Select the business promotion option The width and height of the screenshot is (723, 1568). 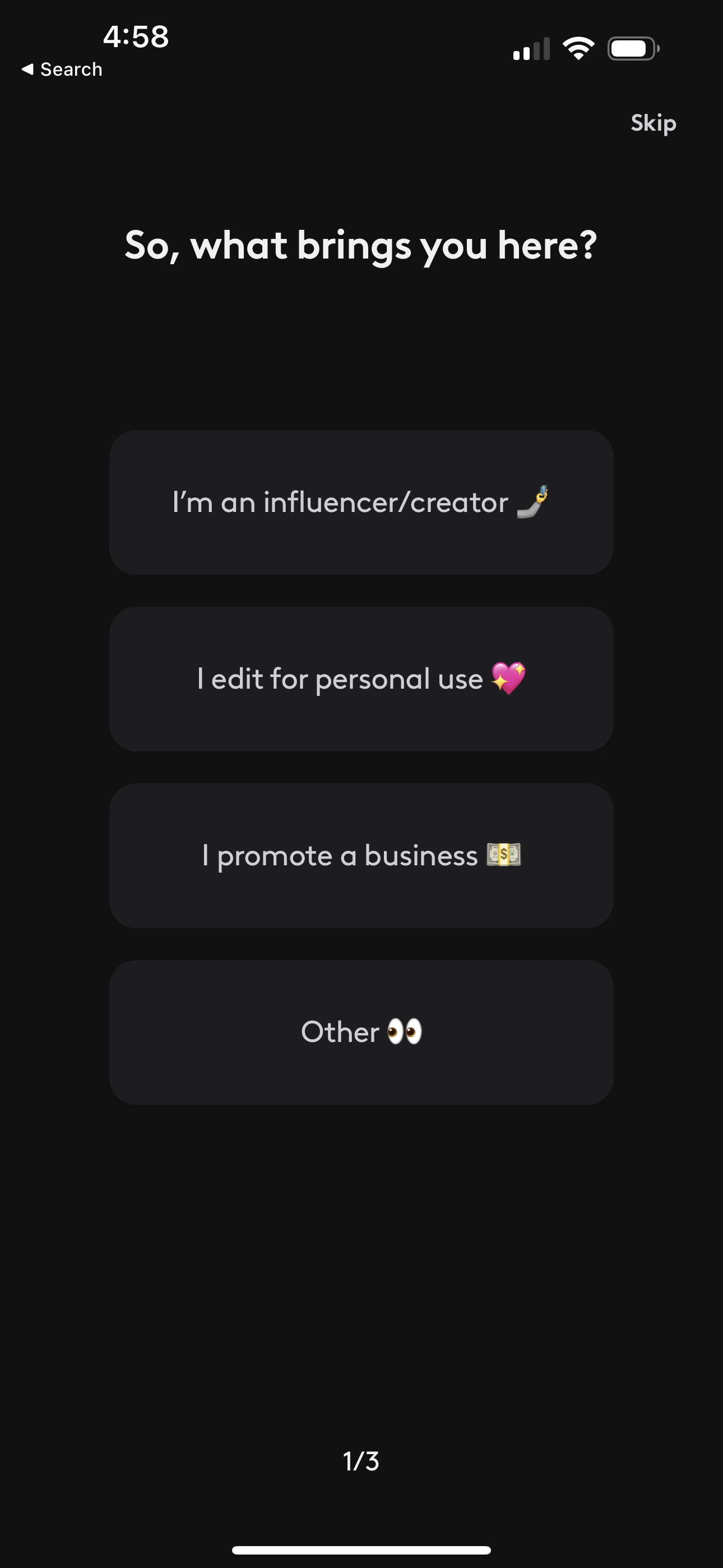tap(361, 855)
